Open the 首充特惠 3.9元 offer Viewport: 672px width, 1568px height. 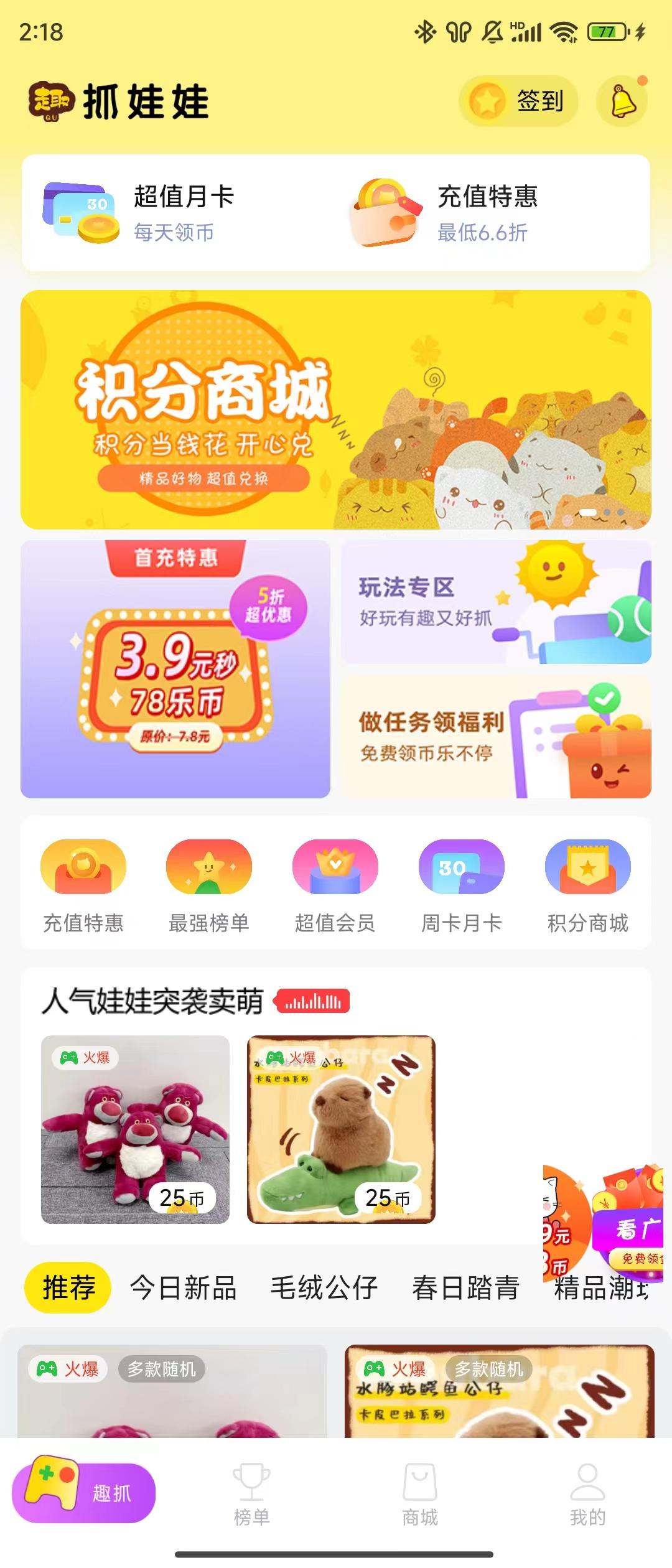[175, 669]
